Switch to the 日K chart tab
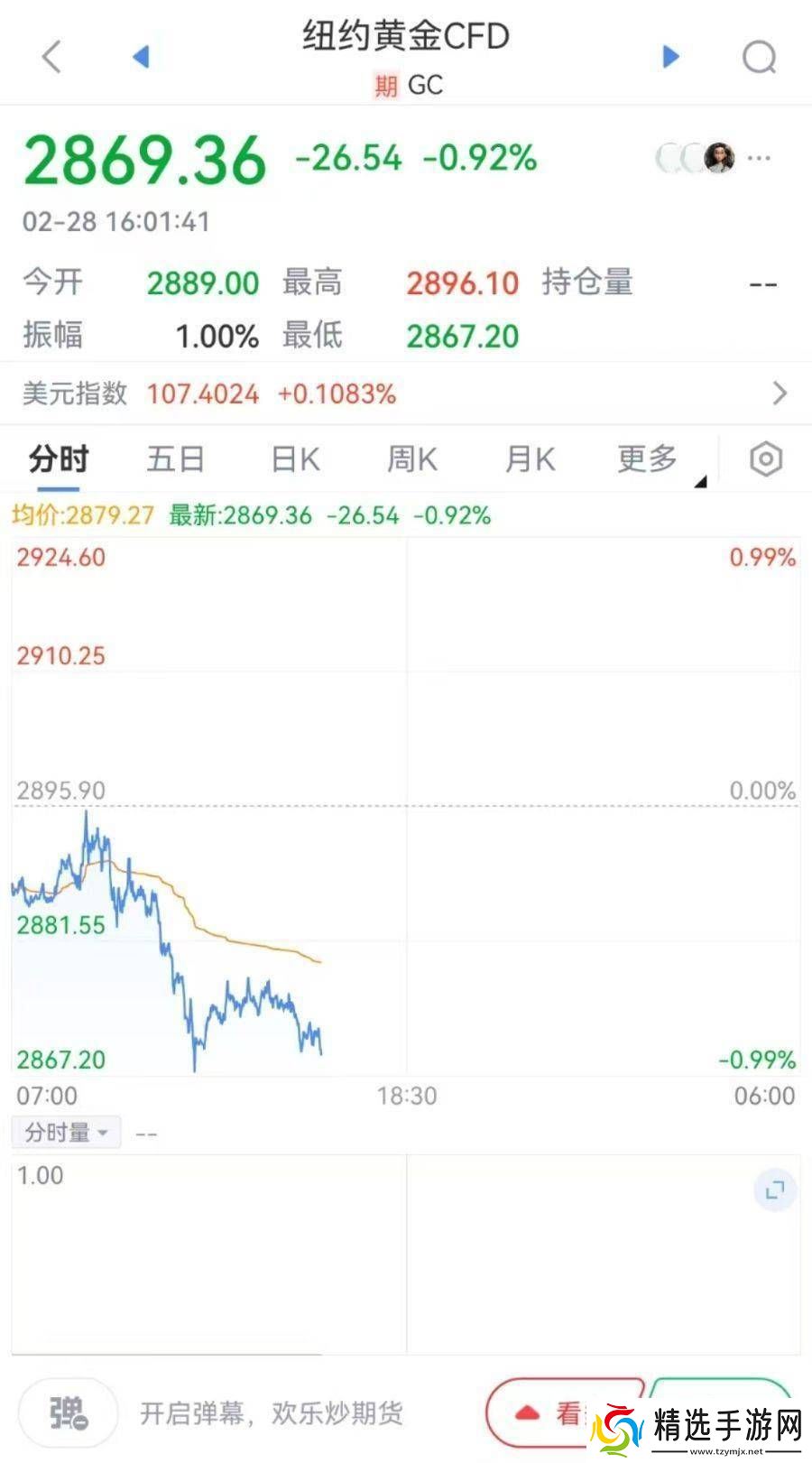Image resolution: width=812 pixels, height=1463 pixels. click(x=295, y=459)
